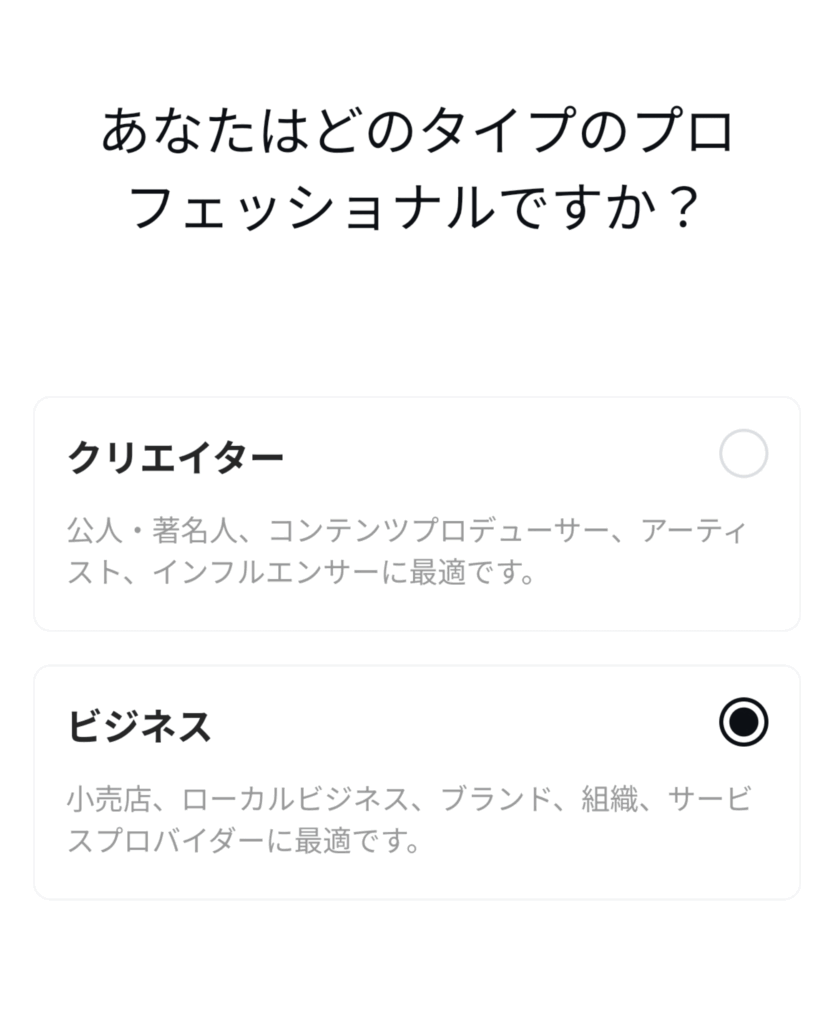Choose the ビジネス radio option
This screenshot has width=834, height=1024.
click(x=743, y=722)
